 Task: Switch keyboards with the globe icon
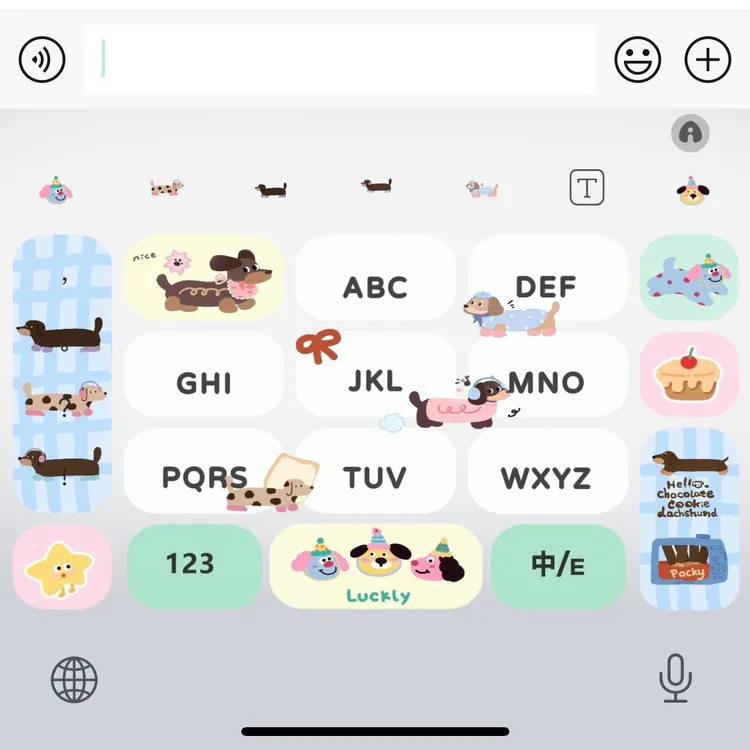pyautogui.click(x=74, y=681)
